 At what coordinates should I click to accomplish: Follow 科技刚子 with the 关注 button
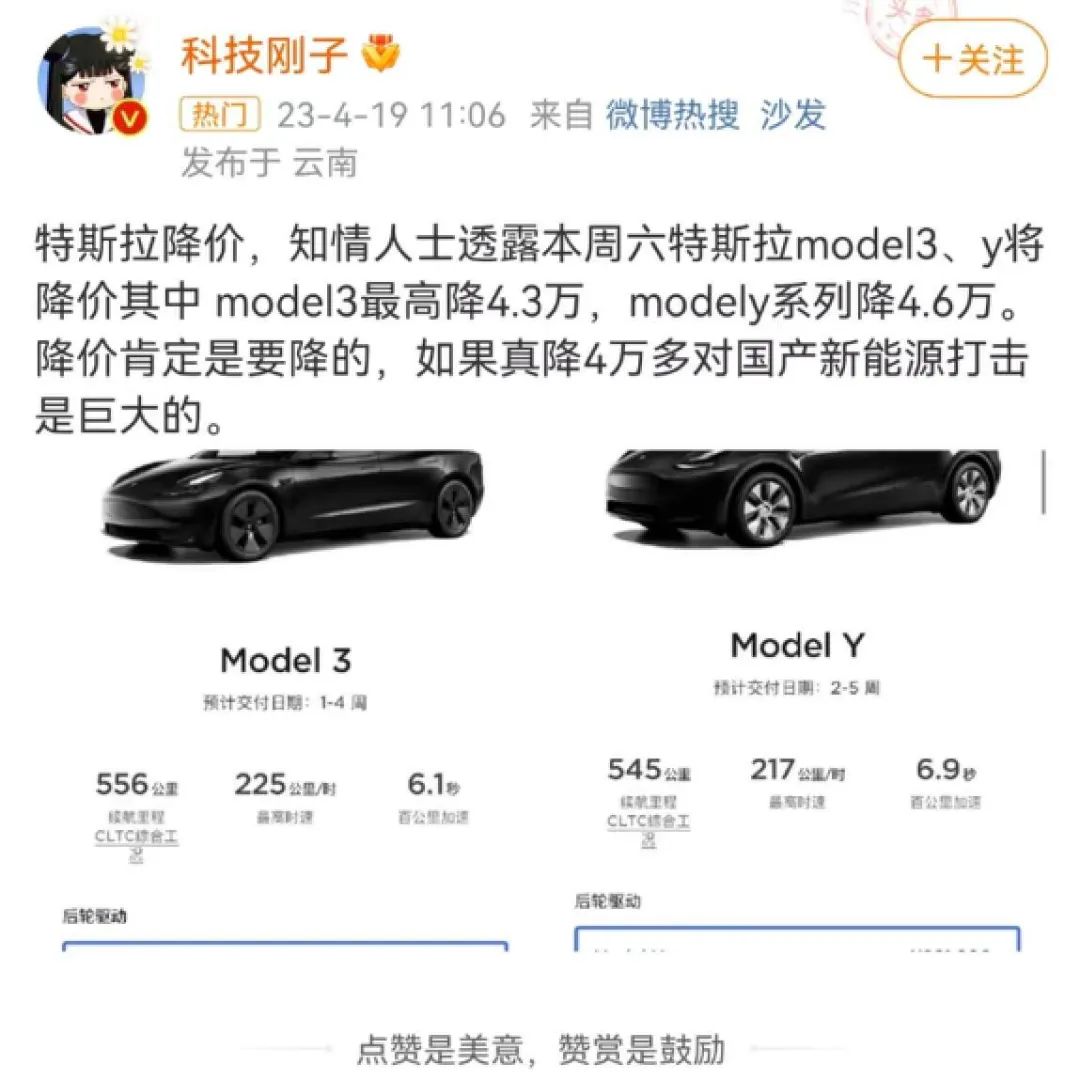973,58
